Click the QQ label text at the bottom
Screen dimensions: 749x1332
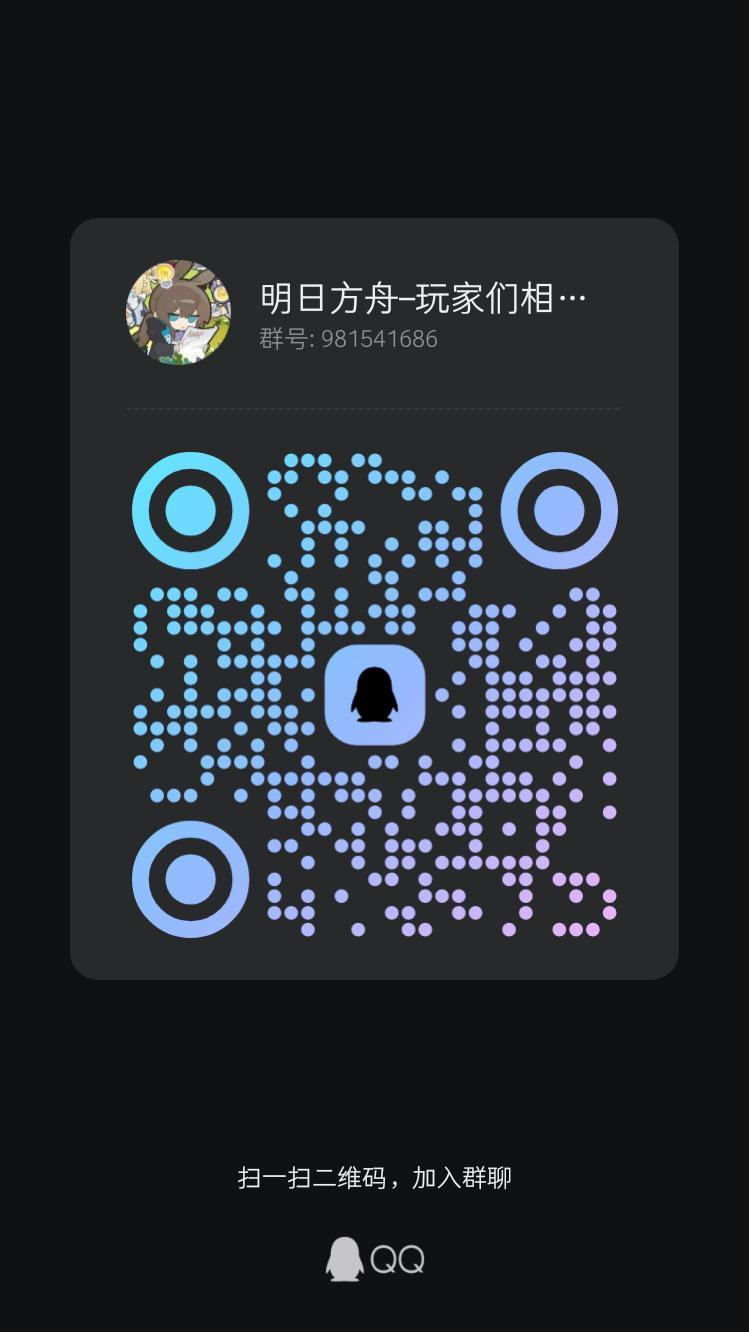[400, 1258]
